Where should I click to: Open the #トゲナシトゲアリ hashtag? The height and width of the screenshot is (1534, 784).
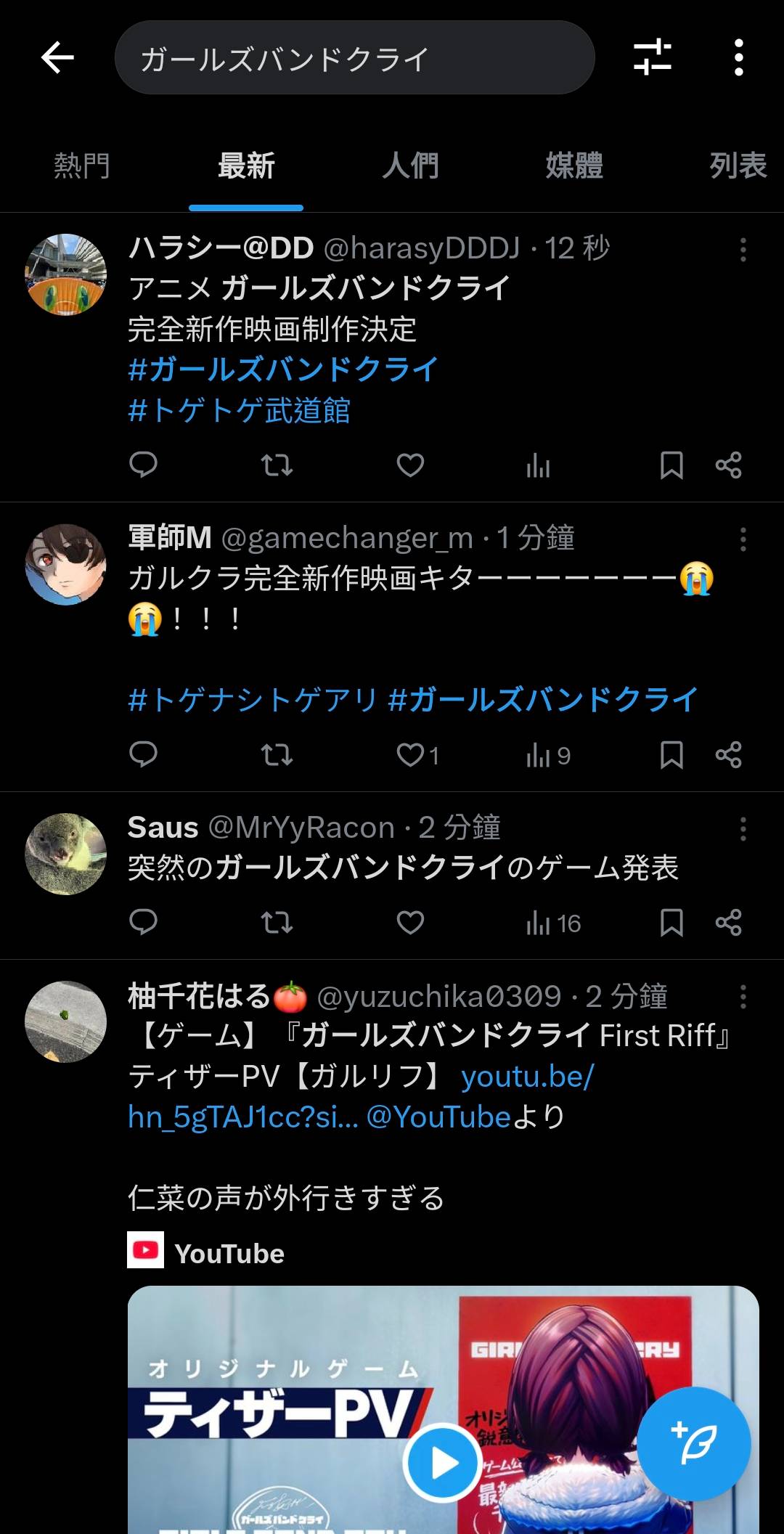tap(253, 700)
